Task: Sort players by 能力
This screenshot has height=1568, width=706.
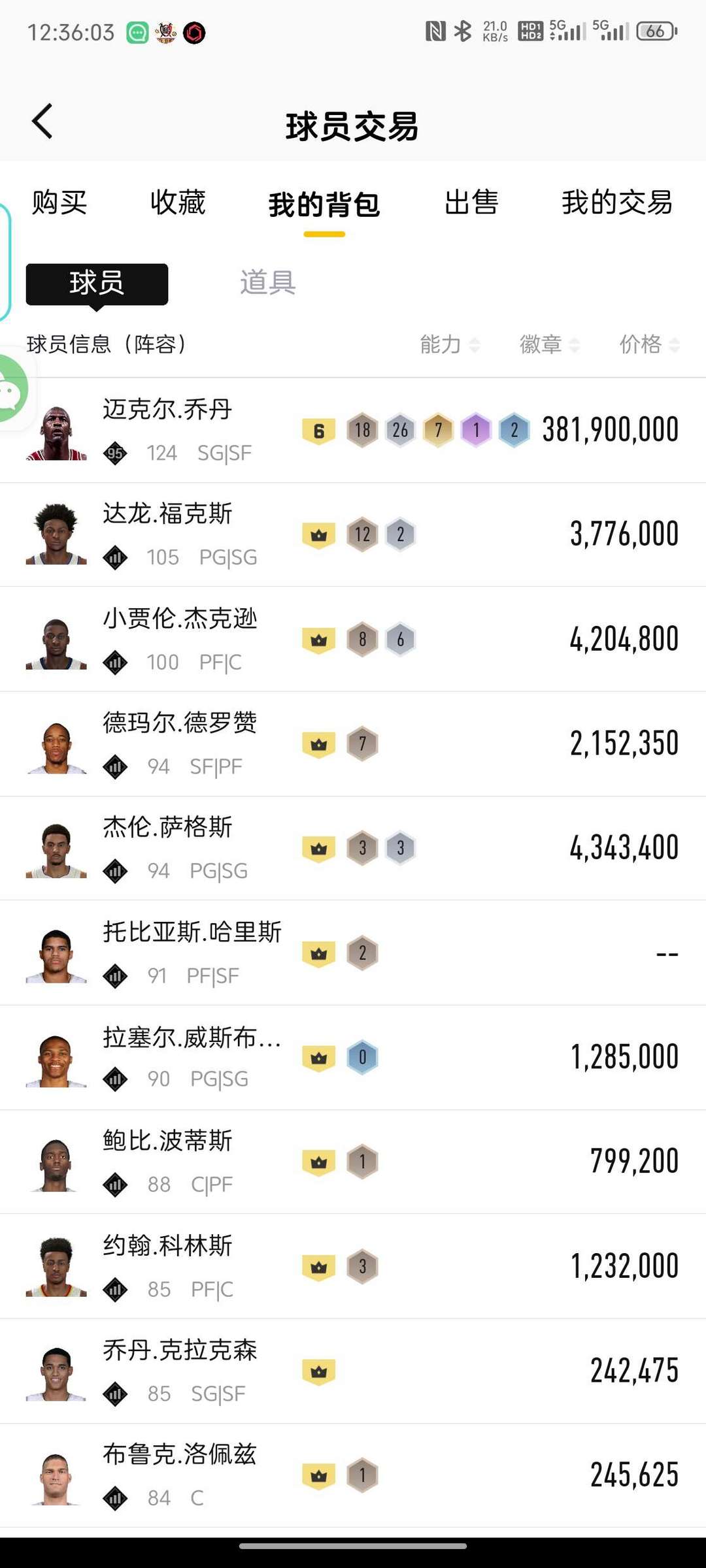Action: pos(450,344)
